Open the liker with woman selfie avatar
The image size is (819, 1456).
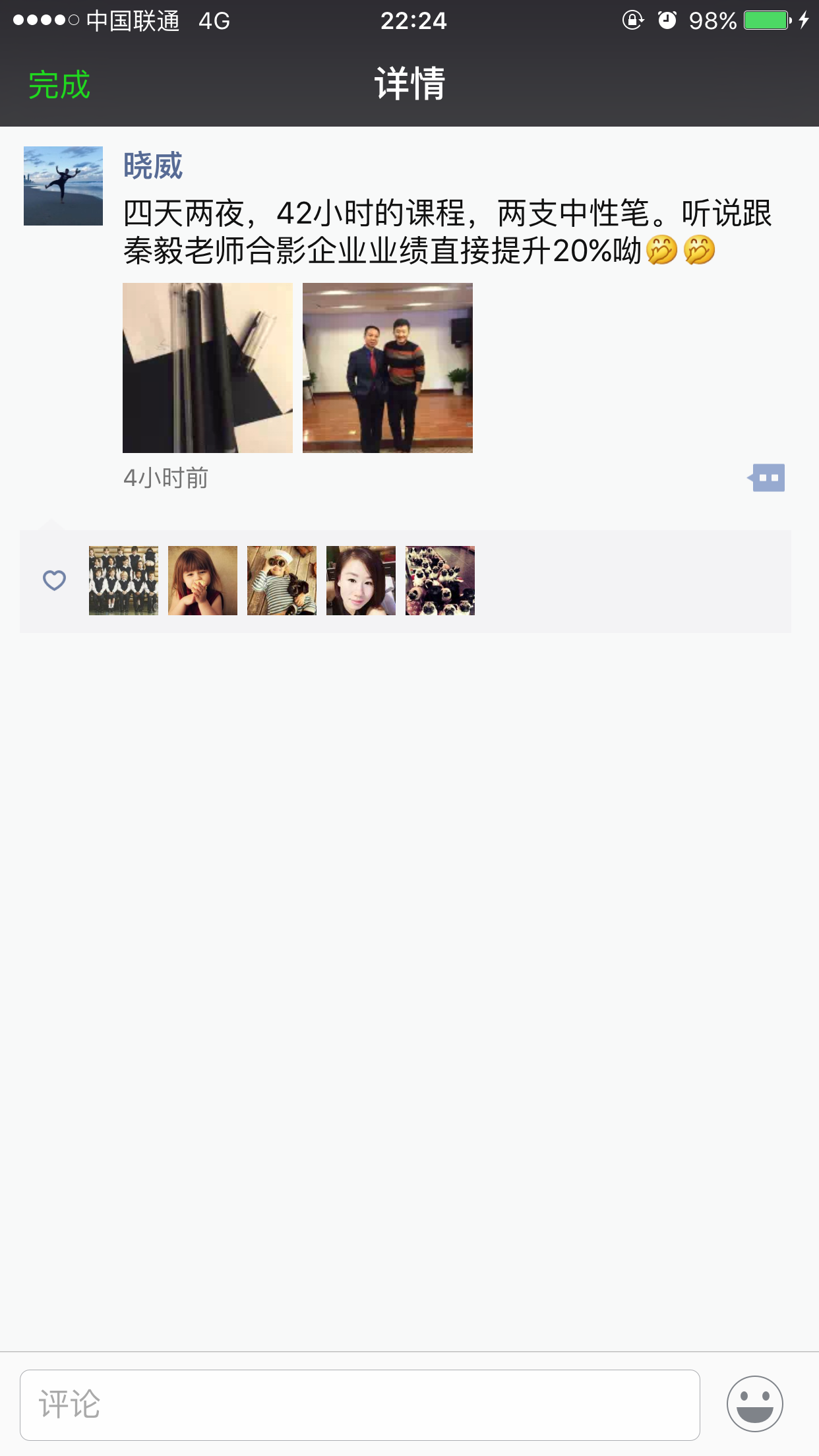point(361,580)
